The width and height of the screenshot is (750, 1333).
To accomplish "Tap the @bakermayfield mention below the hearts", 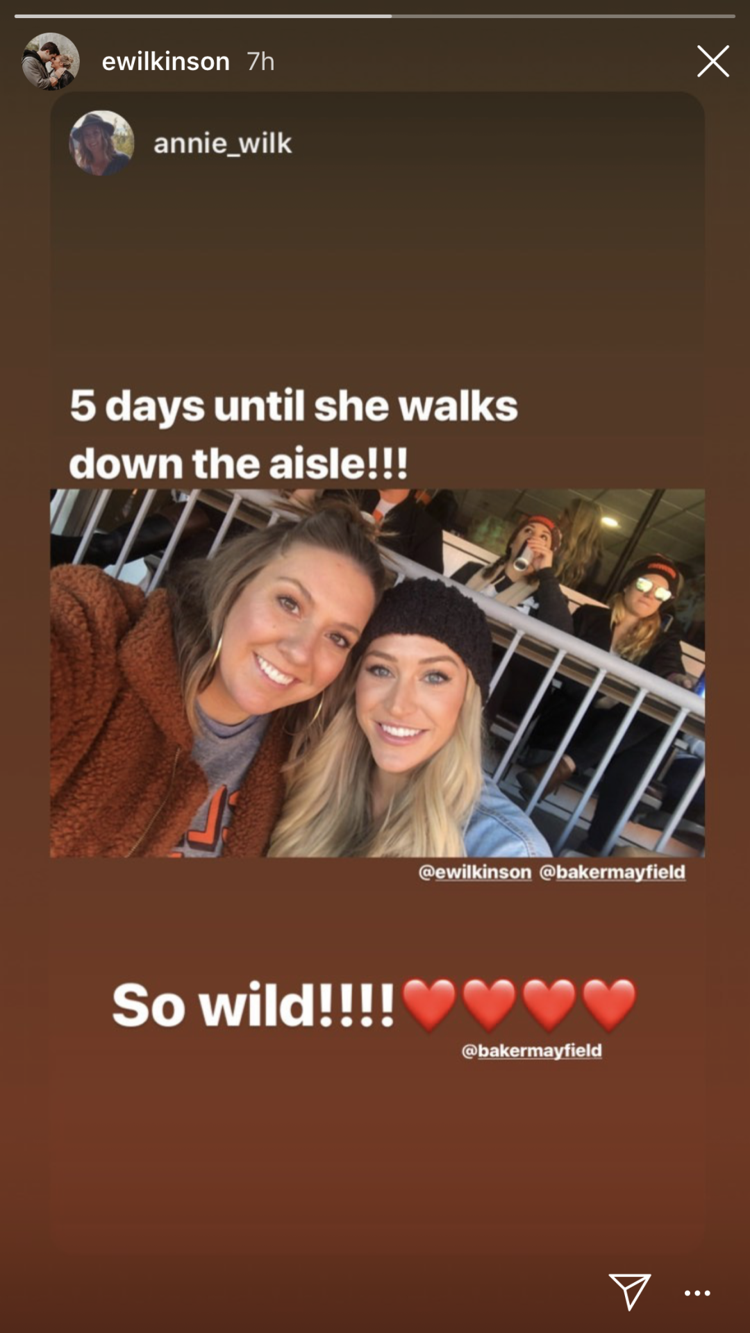I will [532, 1051].
